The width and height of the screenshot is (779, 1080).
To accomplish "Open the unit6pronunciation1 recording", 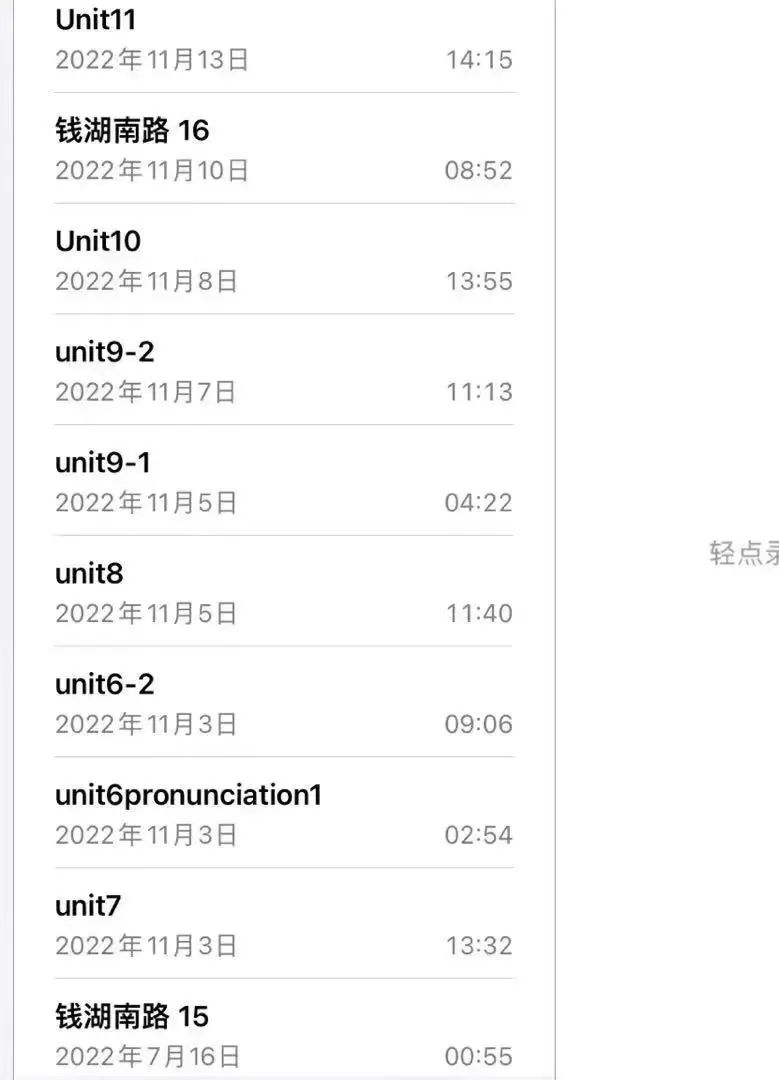I will click(283, 814).
